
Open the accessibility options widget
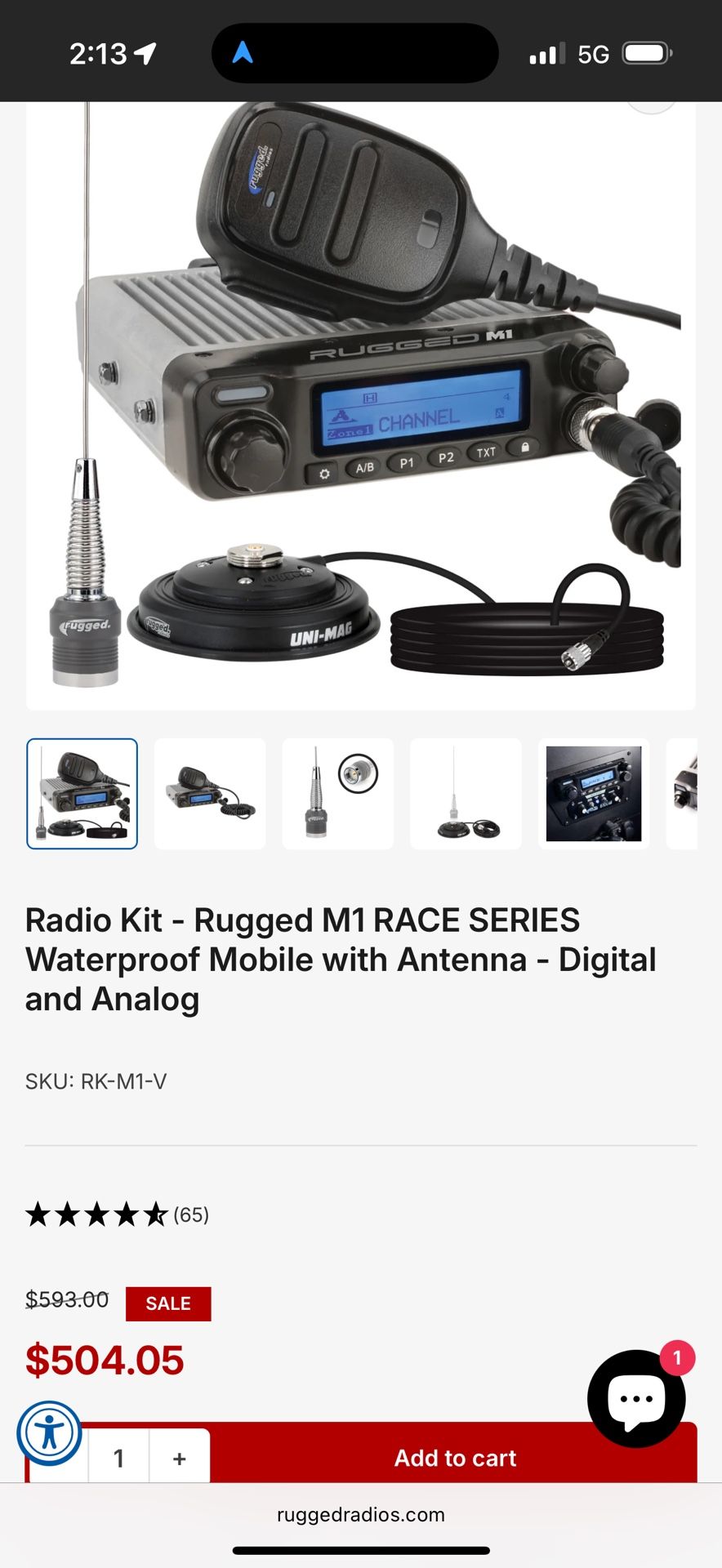click(x=49, y=1432)
